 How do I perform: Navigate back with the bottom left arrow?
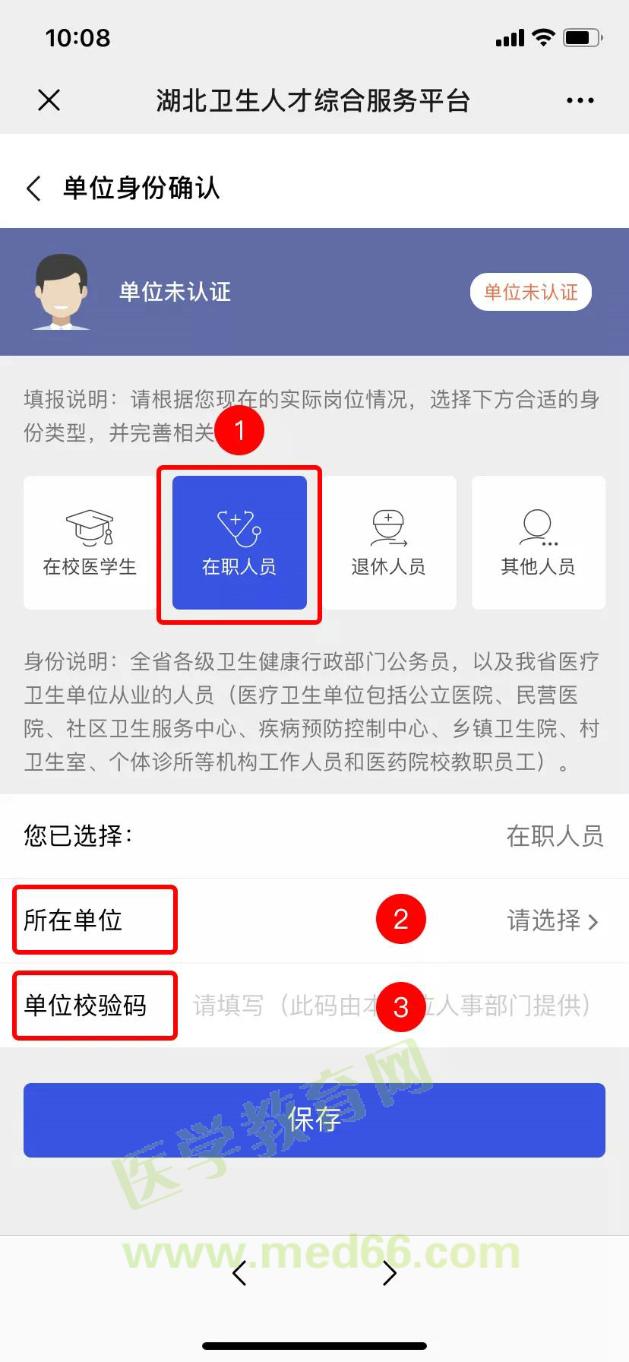pos(239,1273)
